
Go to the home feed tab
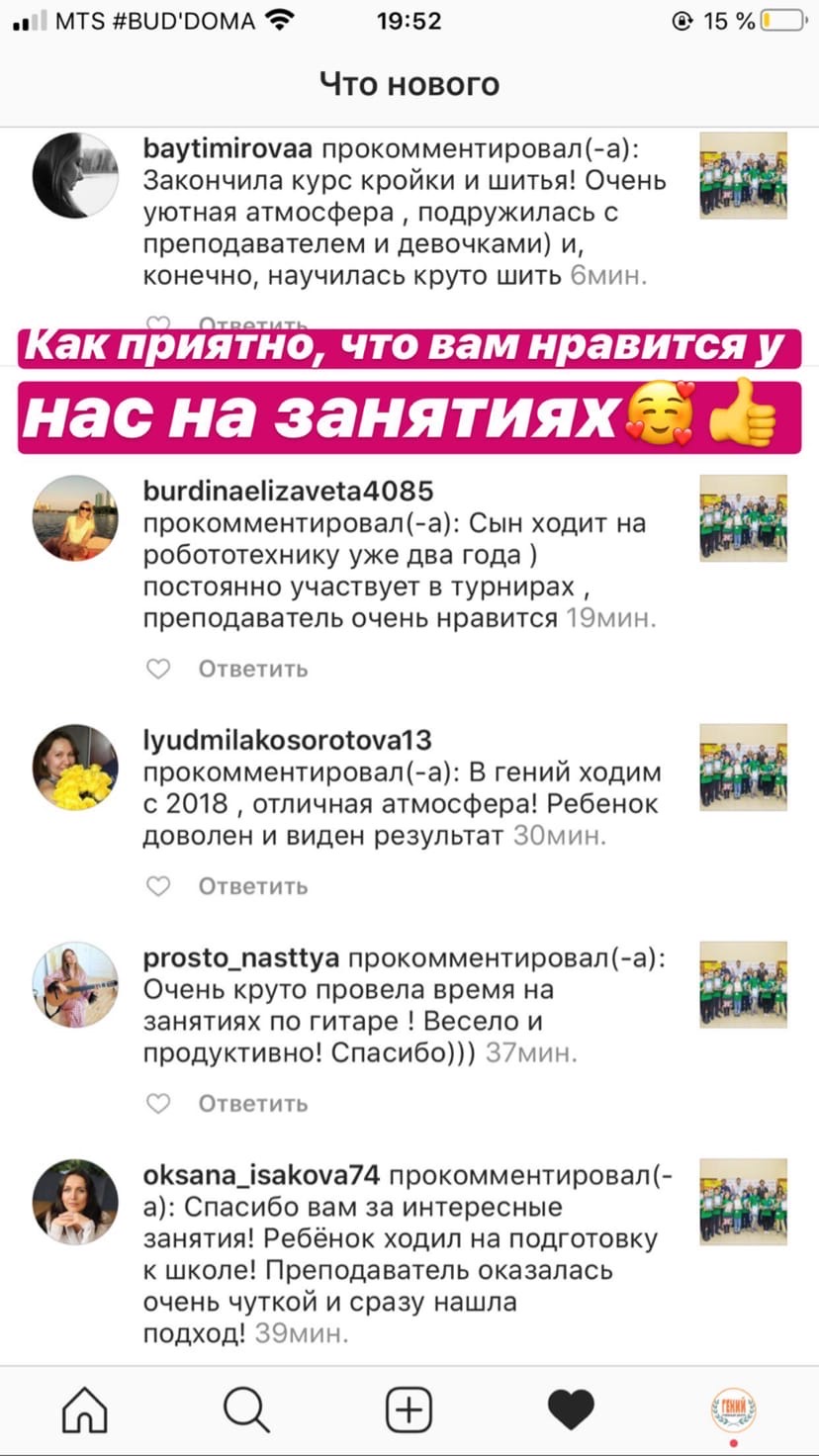pos(85,1410)
